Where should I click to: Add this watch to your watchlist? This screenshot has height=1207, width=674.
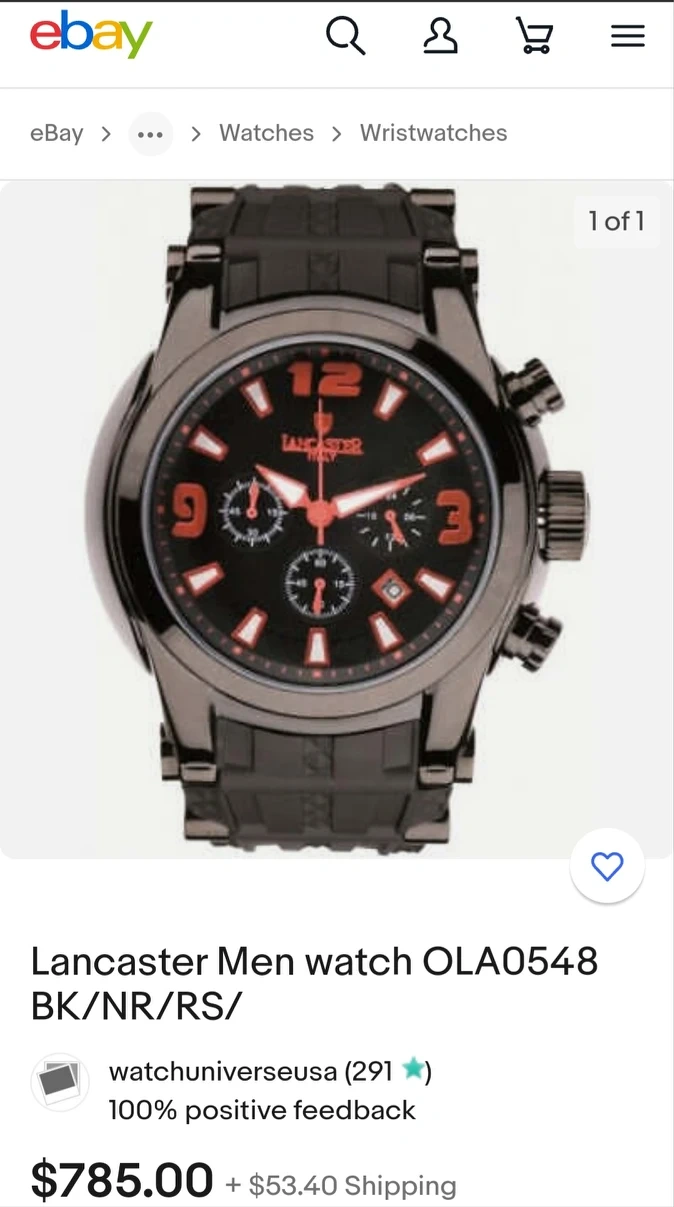pyautogui.click(x=607, y=866)
